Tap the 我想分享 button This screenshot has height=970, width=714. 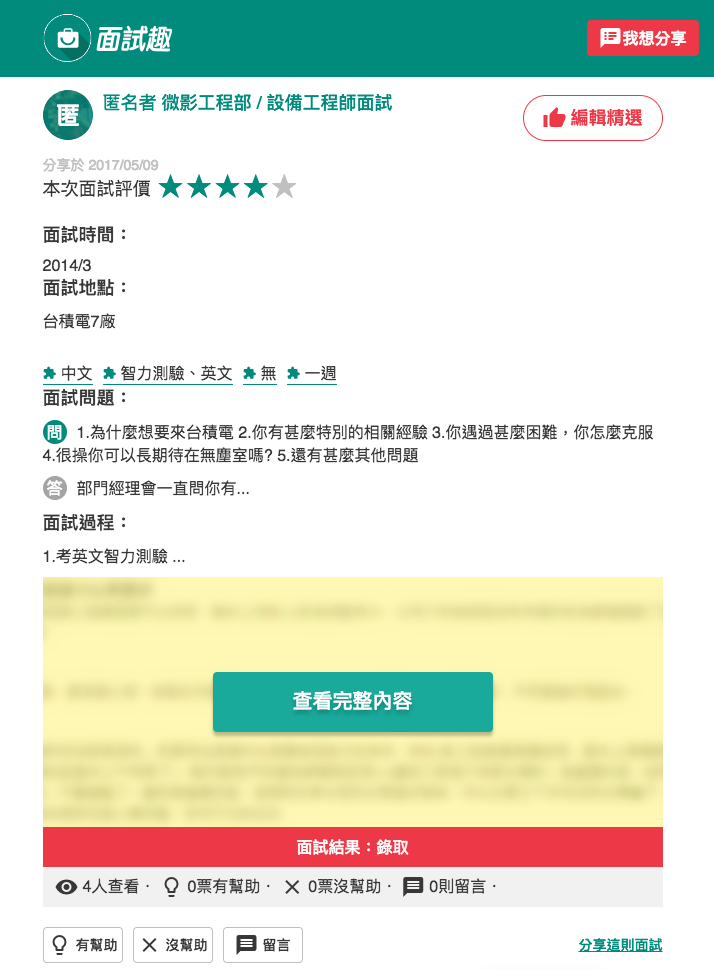[643, 38]
